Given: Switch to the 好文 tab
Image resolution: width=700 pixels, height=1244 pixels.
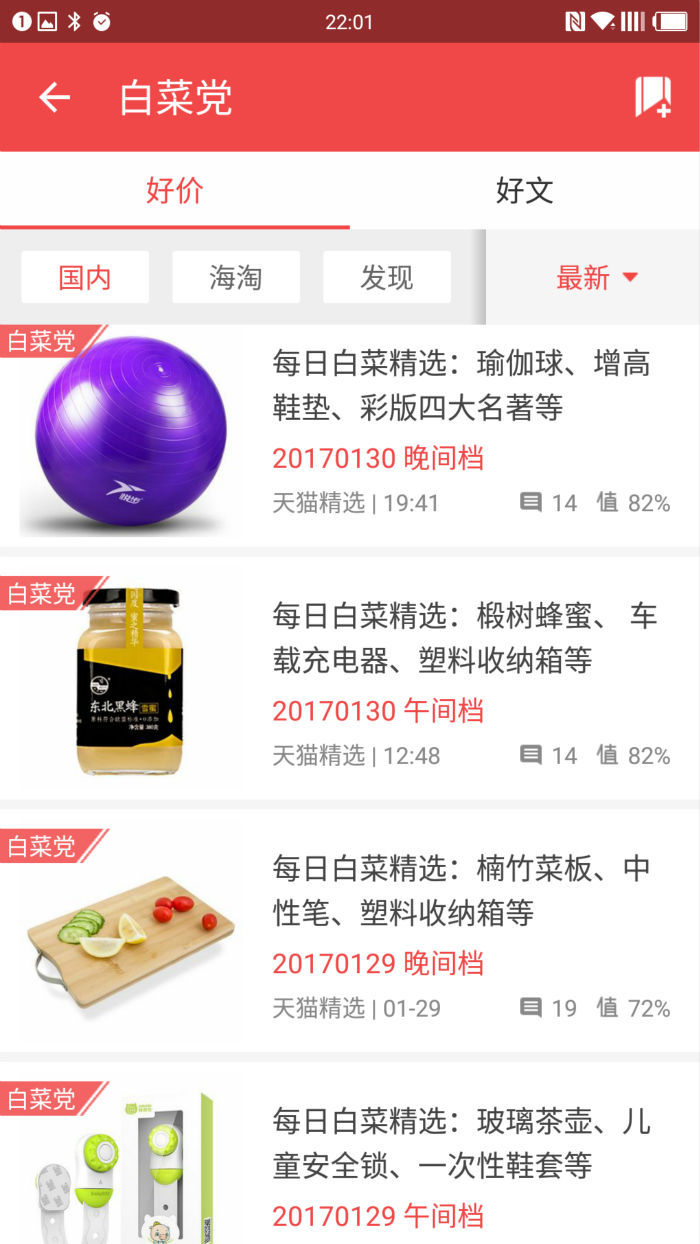Looking at the screenshot, I should 524,190.
